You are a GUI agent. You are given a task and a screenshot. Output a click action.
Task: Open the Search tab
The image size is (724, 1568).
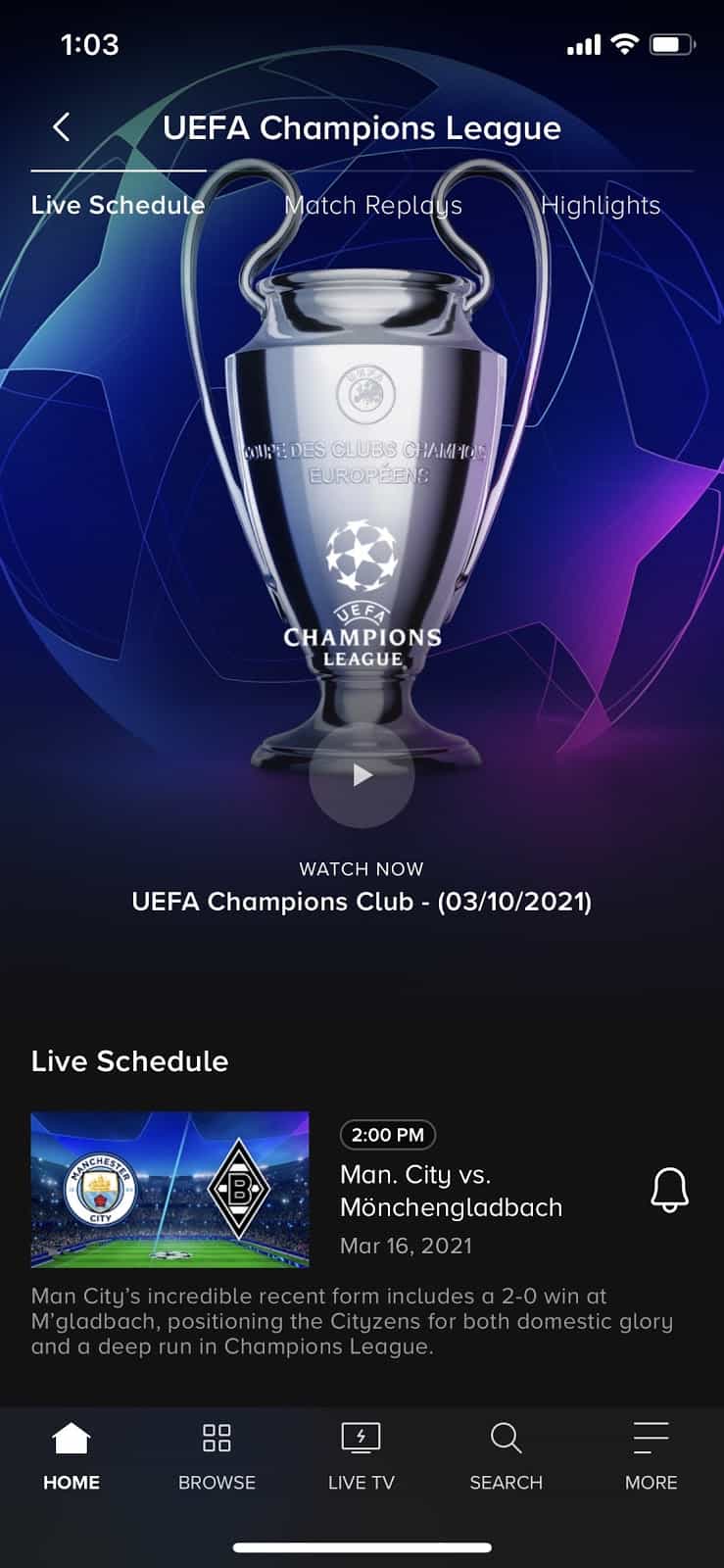click(506, 1456)
